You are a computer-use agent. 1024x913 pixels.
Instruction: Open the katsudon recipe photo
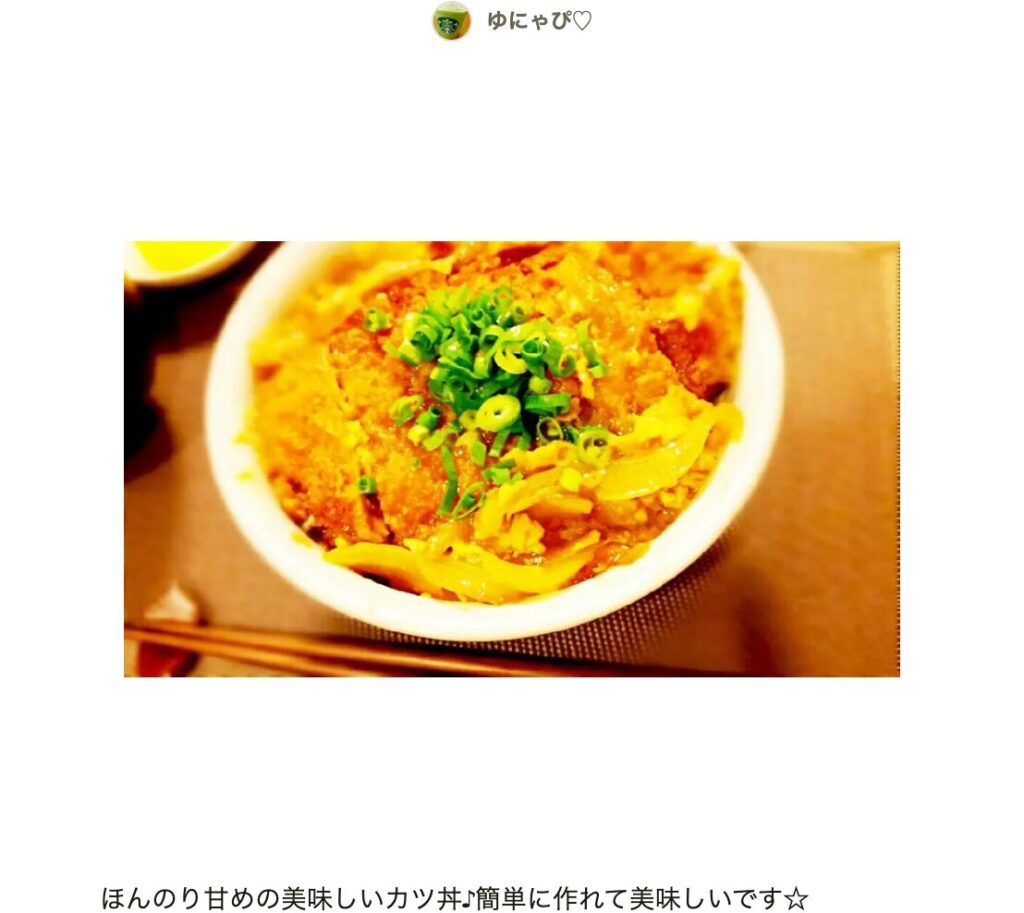(511, 458)
